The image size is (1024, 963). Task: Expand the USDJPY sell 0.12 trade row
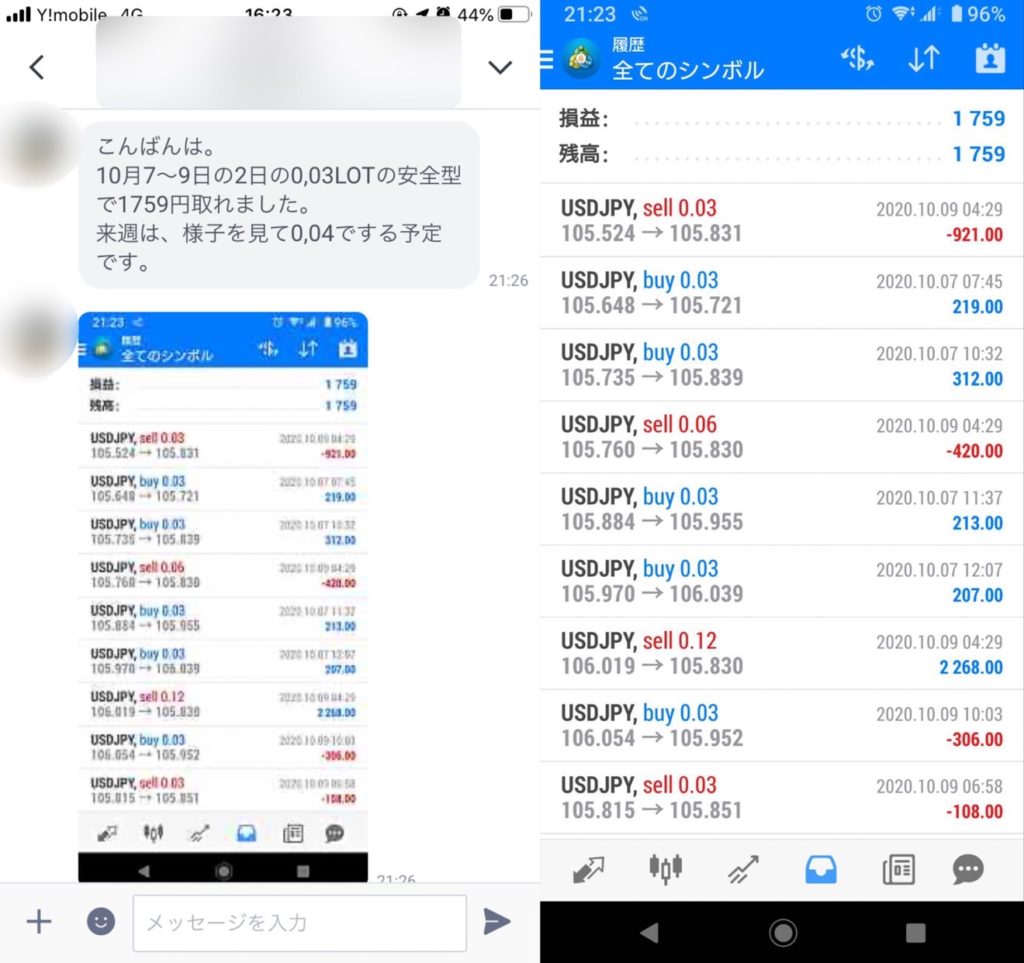click(781, 653)
